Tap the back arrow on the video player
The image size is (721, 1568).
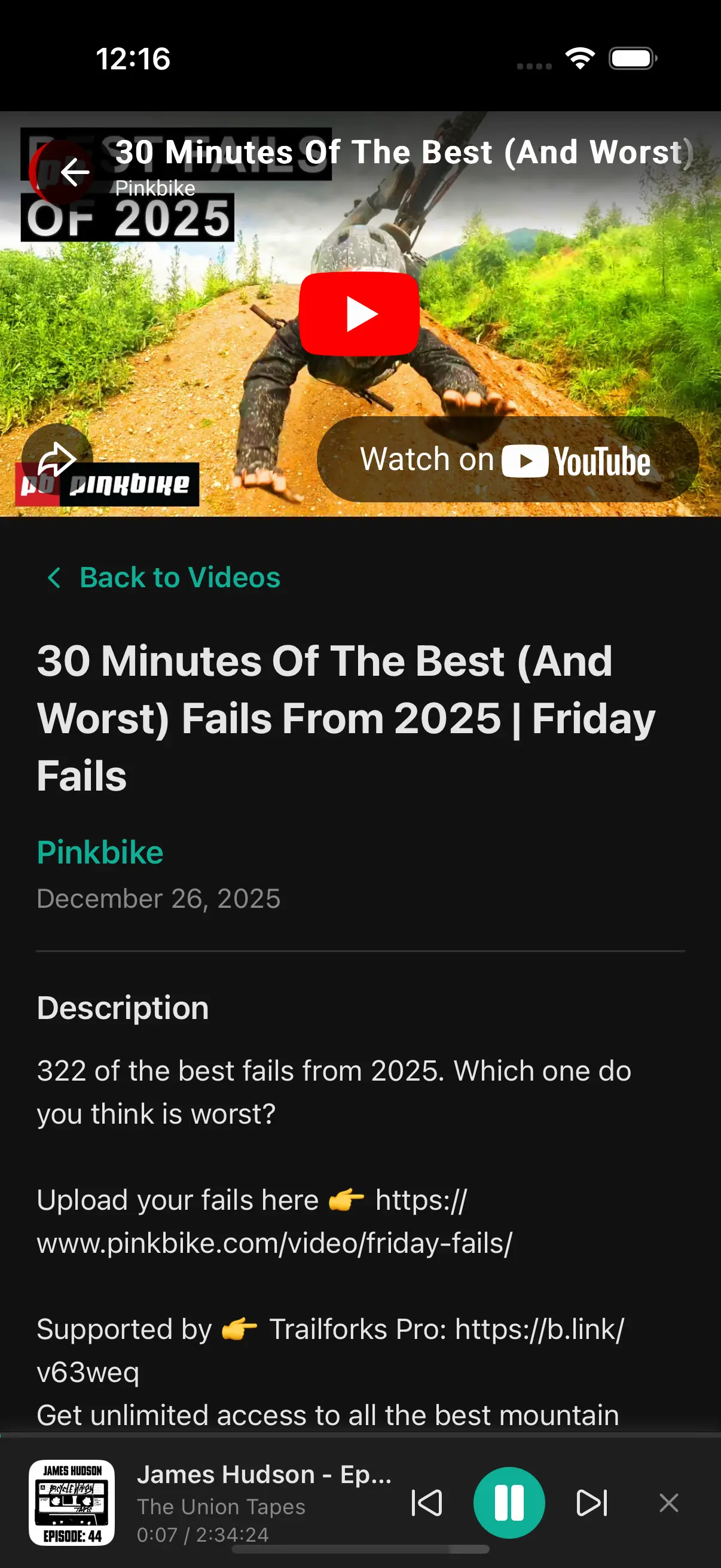pyautogui.click(x=73, y=173)
